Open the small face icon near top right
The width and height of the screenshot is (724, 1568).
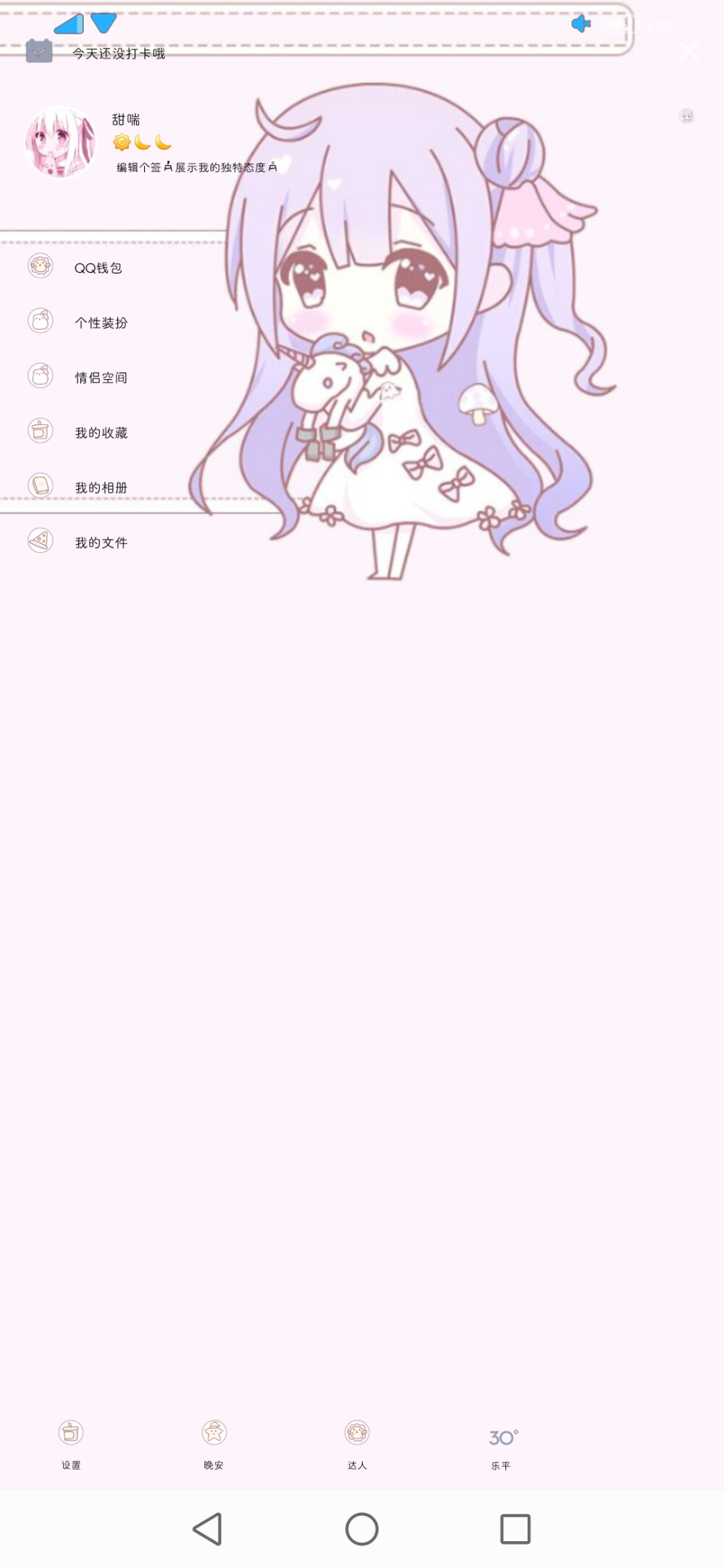click(x=686, y=114)
